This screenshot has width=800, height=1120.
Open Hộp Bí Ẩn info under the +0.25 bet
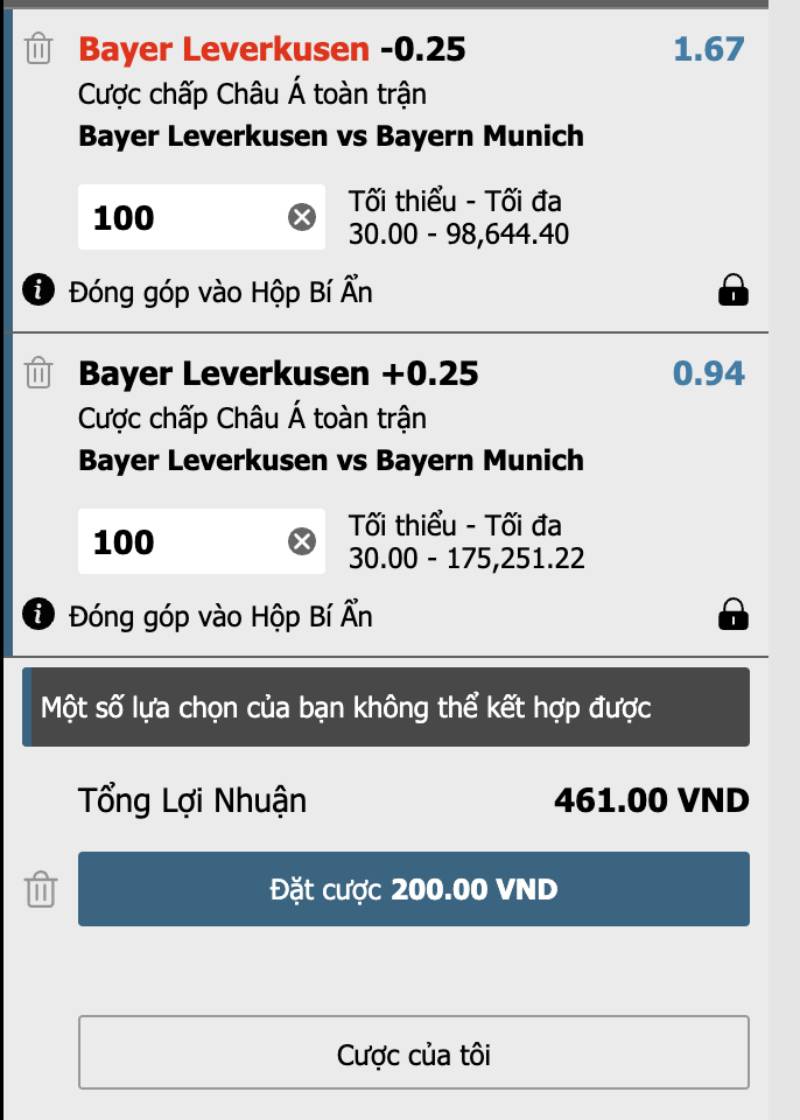point(38,615)
